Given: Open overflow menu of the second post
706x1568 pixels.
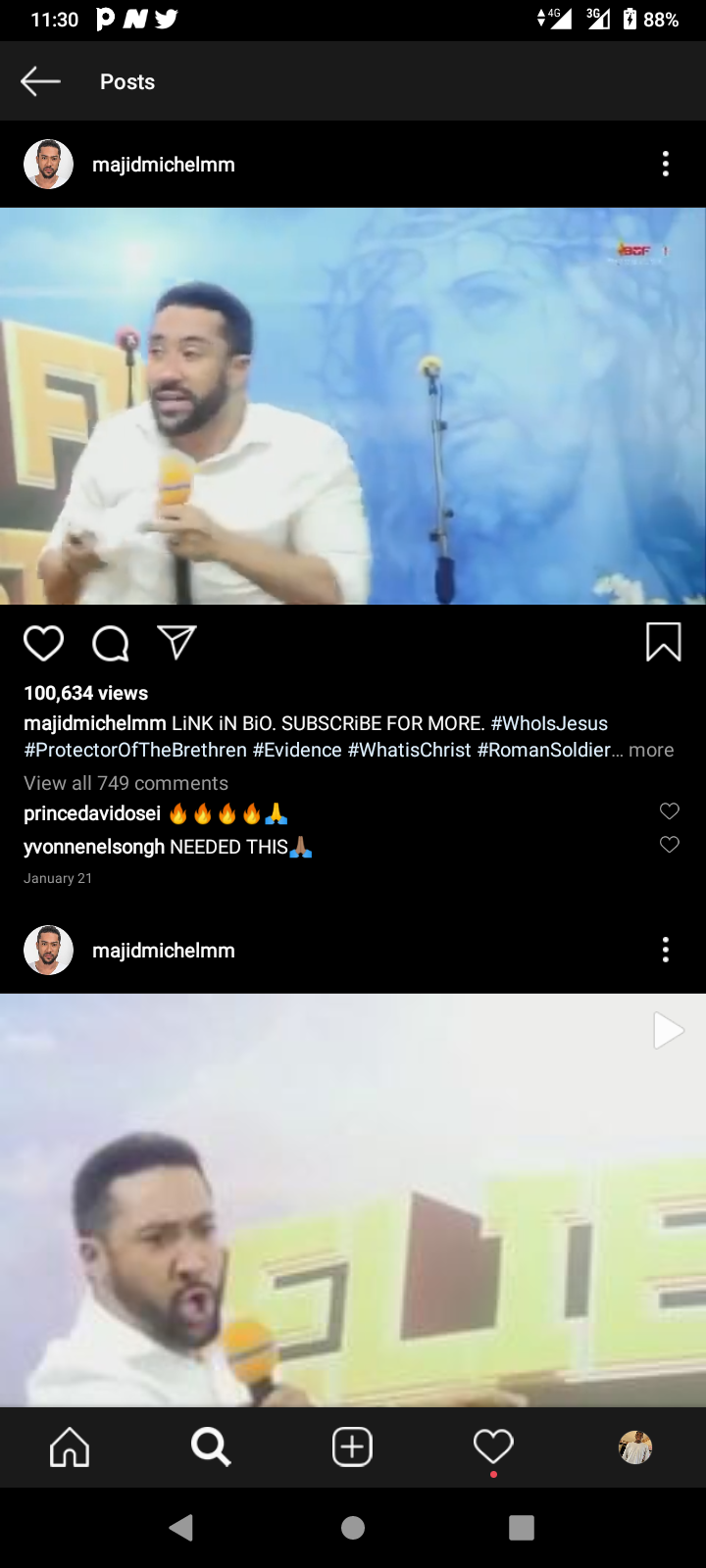Looking at the screenshot, I should 666,950.
